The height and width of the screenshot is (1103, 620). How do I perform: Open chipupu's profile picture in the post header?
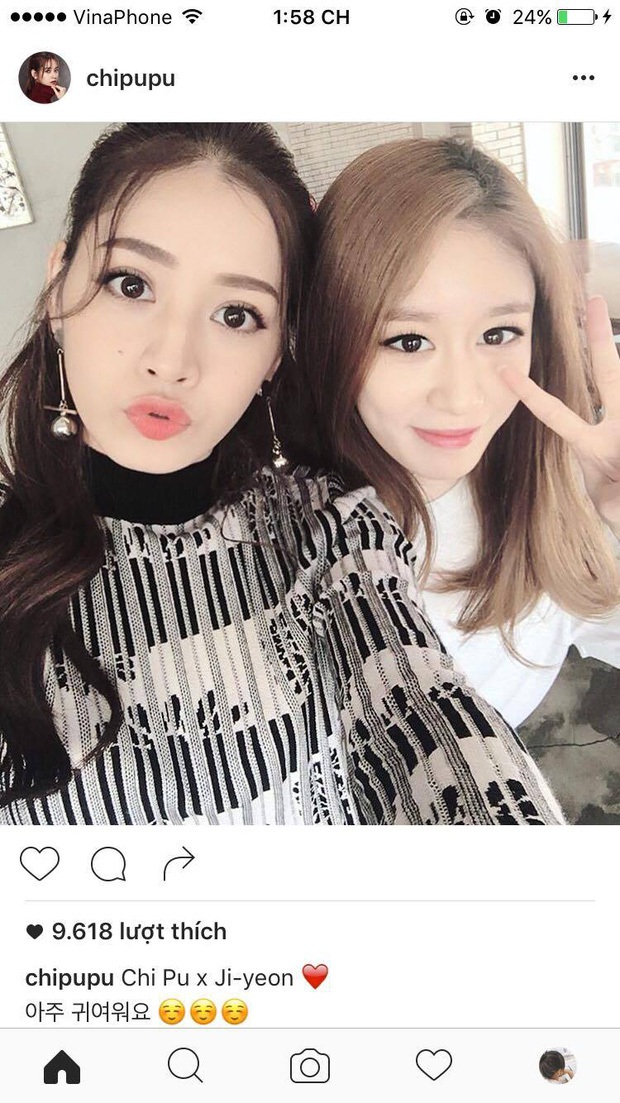(44, 78)
